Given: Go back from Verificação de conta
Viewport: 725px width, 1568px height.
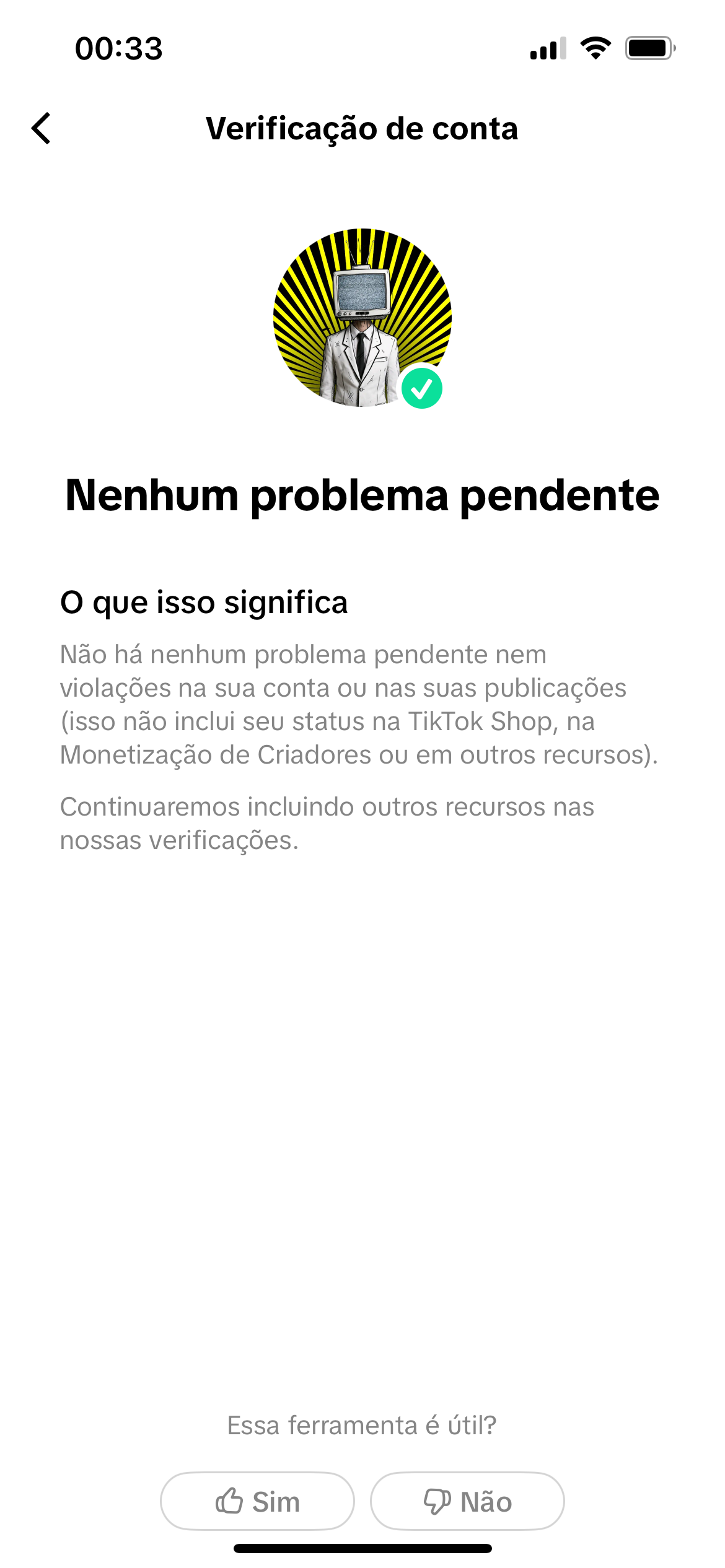Looking at the screenshot, I should (42, 129).
